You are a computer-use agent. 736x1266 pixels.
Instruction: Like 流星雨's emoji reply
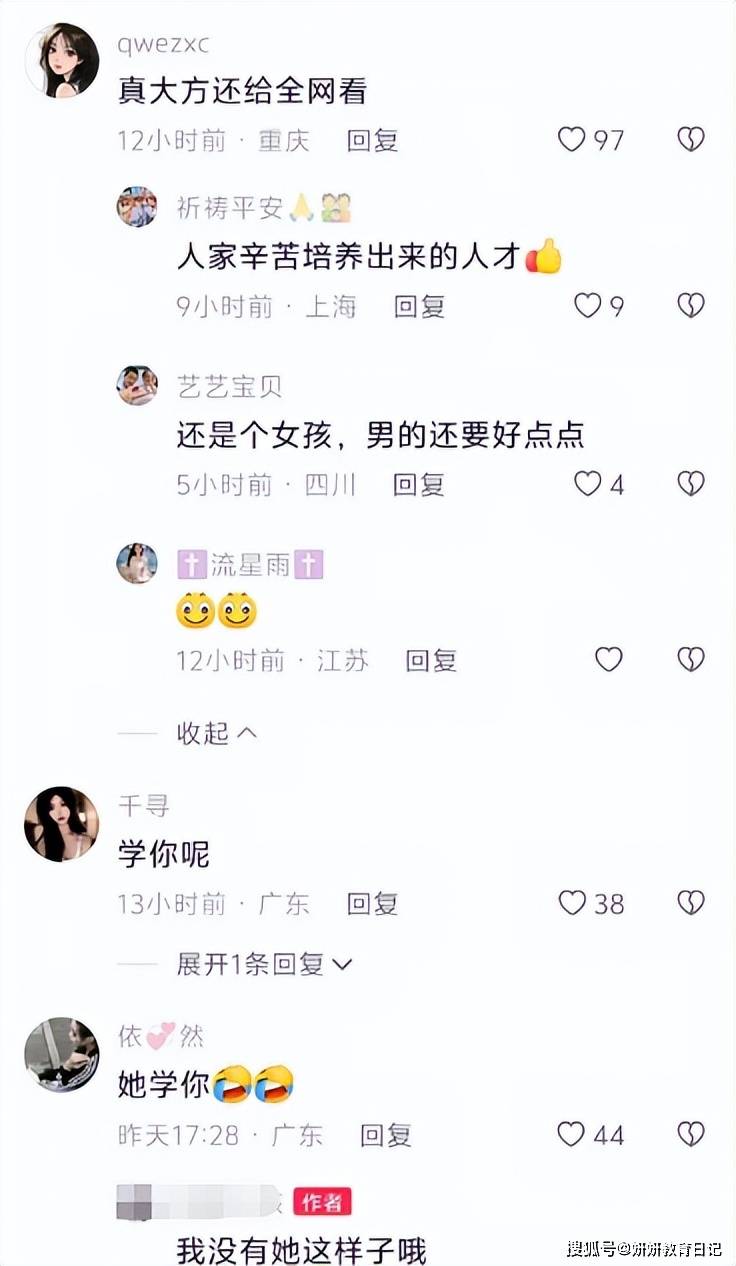tap(609, 660)
